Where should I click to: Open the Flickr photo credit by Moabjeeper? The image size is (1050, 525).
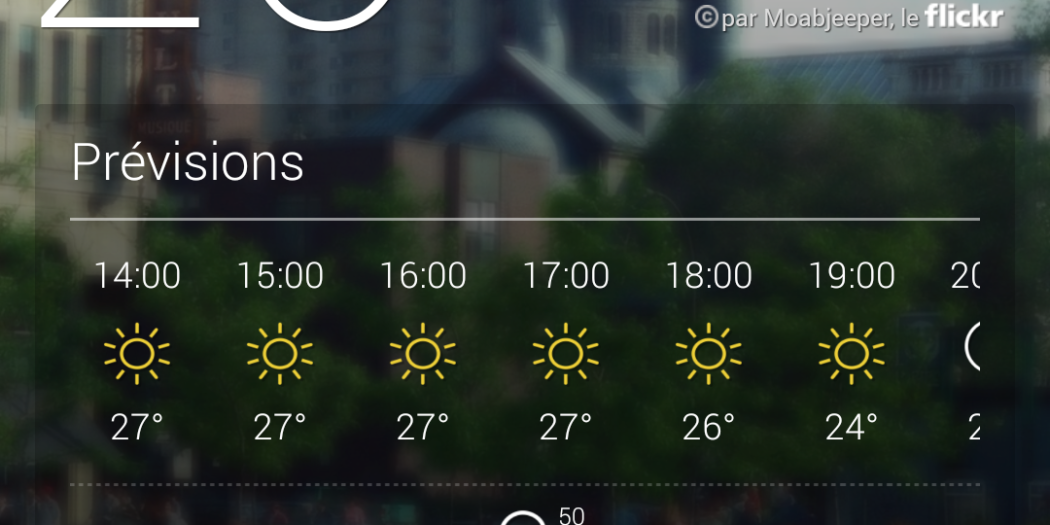point(848,17)
